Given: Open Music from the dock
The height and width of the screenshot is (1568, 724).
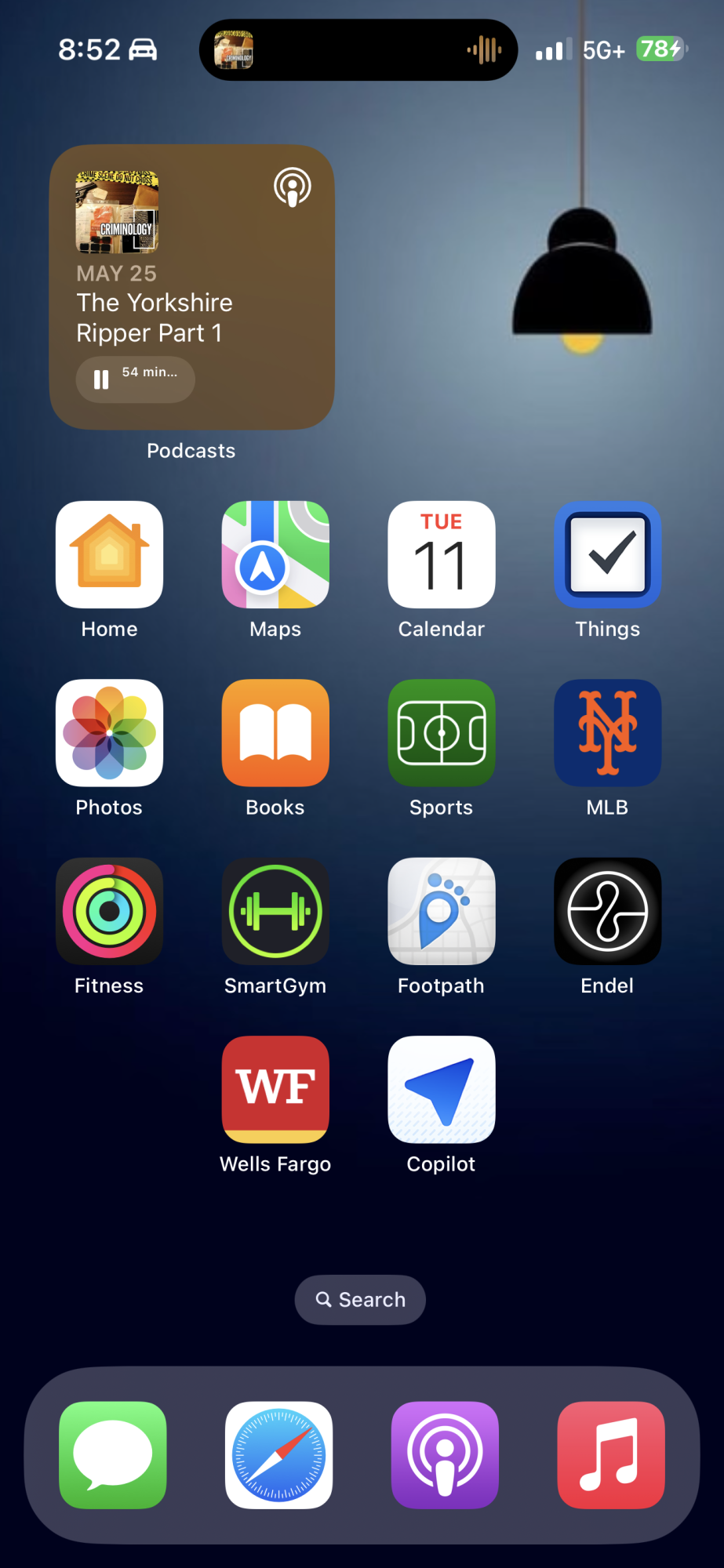Looking at the screenshot, I should click(x=611, y=1455).
